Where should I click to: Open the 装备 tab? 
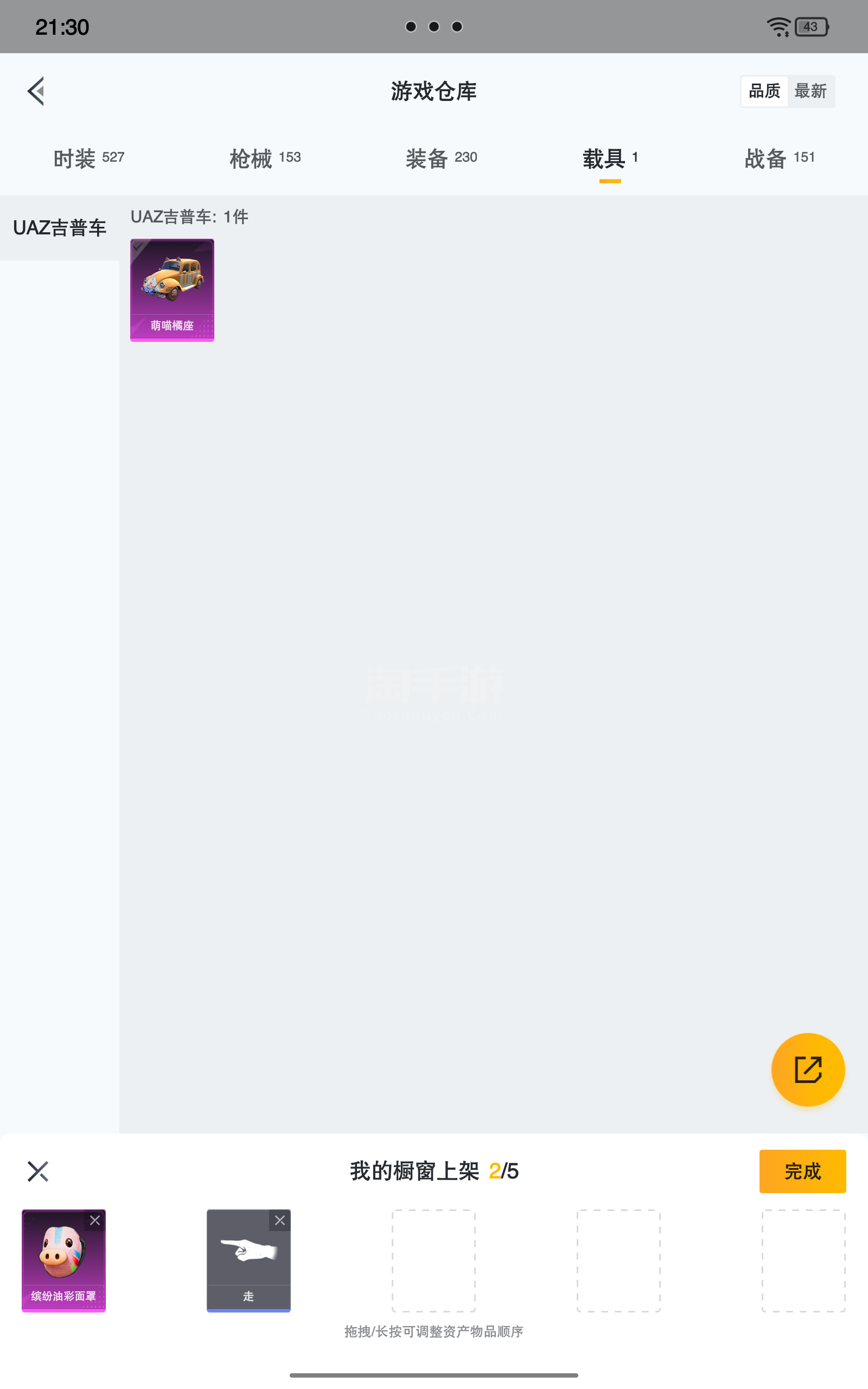point(442,158)
